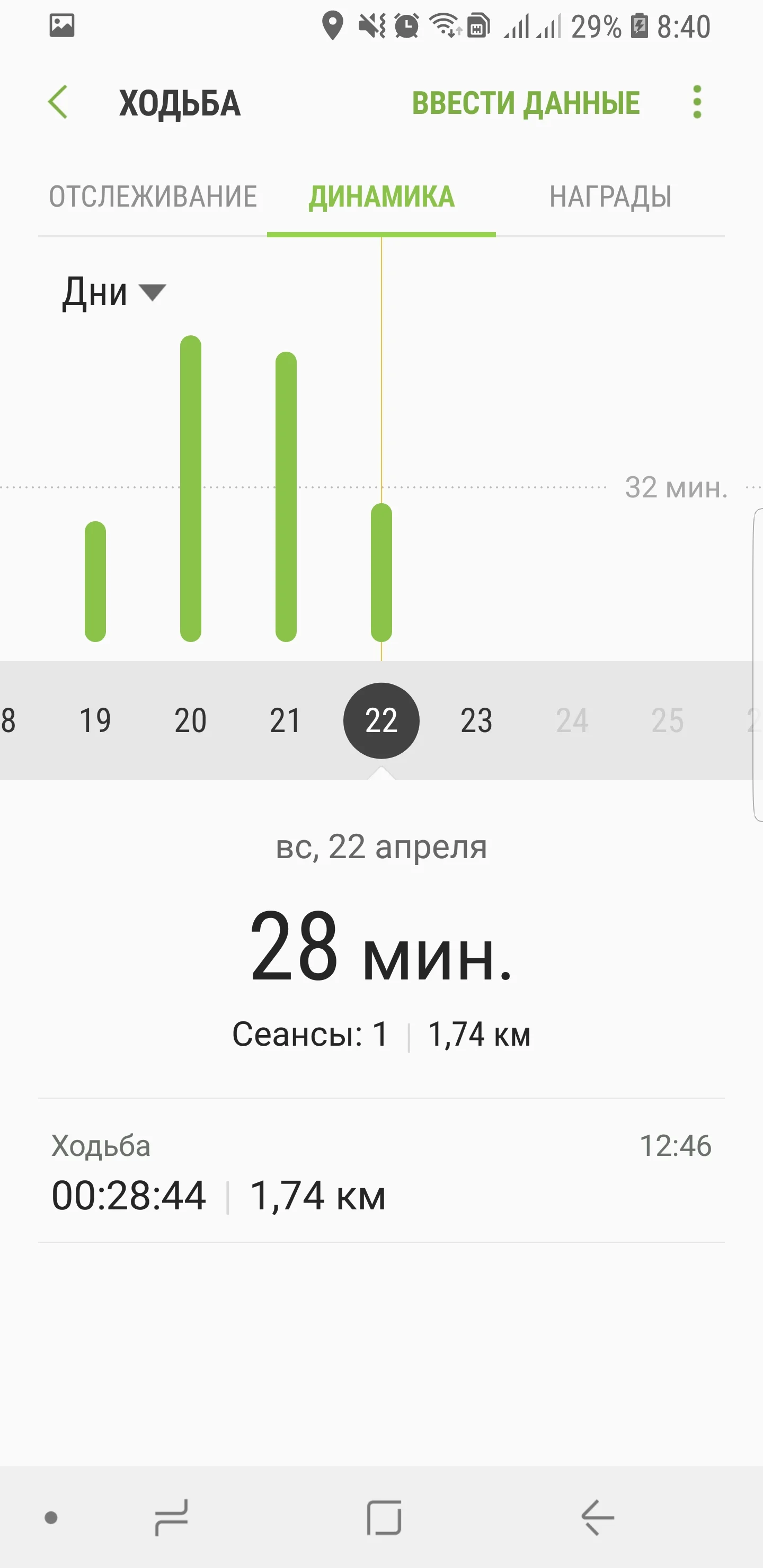This screenshot has width=763, height=1568.
Task: Switch to the НАГРАДЫ tab
Action: coord(610,197)
